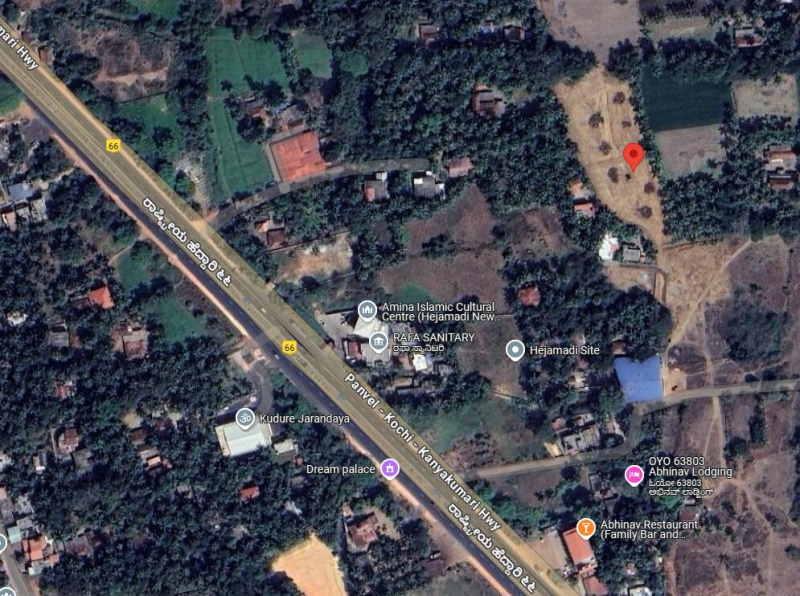800x596 pixels.
Task: Select the Kudure Jarandaya temple marker
Action: [x=243, y=417]
